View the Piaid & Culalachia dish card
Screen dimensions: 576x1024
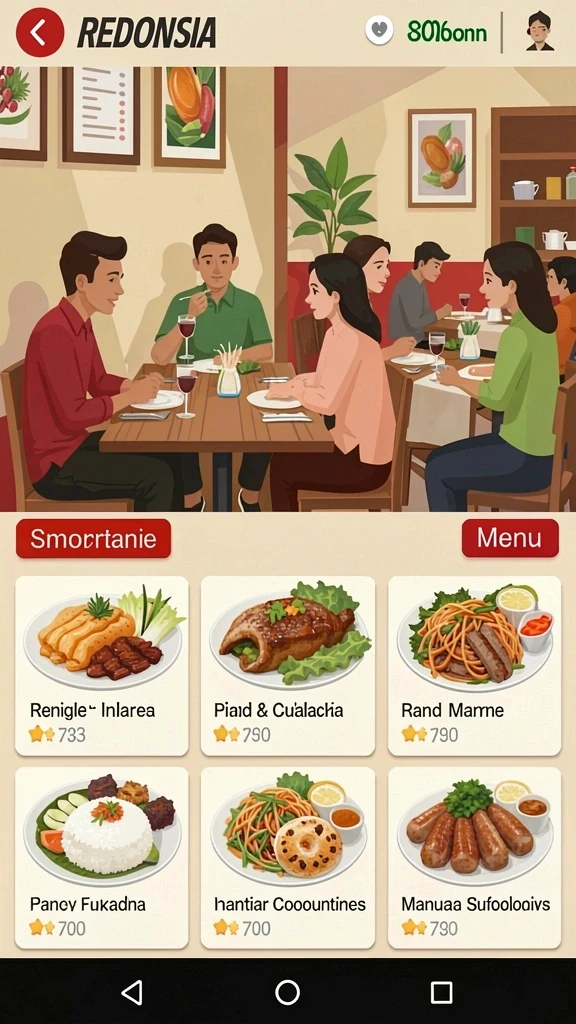[x=288, y=665]
